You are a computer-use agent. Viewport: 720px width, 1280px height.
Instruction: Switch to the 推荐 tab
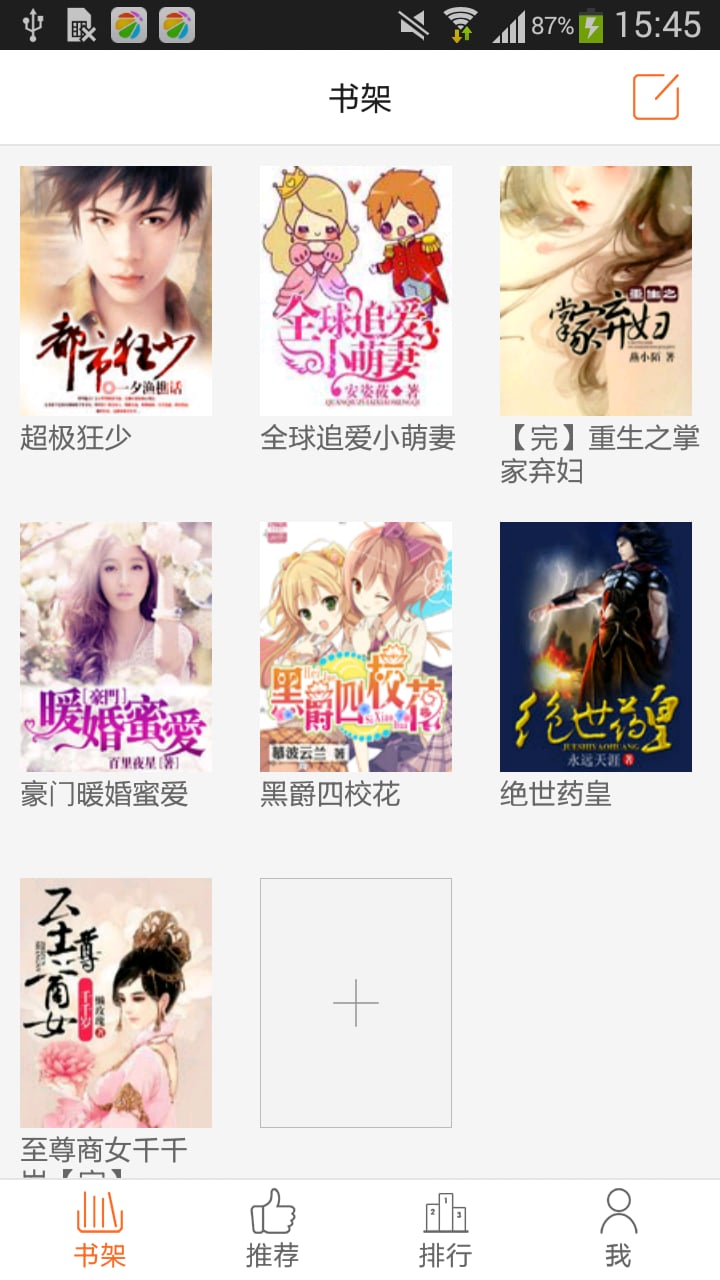[x=272, y=1229]
